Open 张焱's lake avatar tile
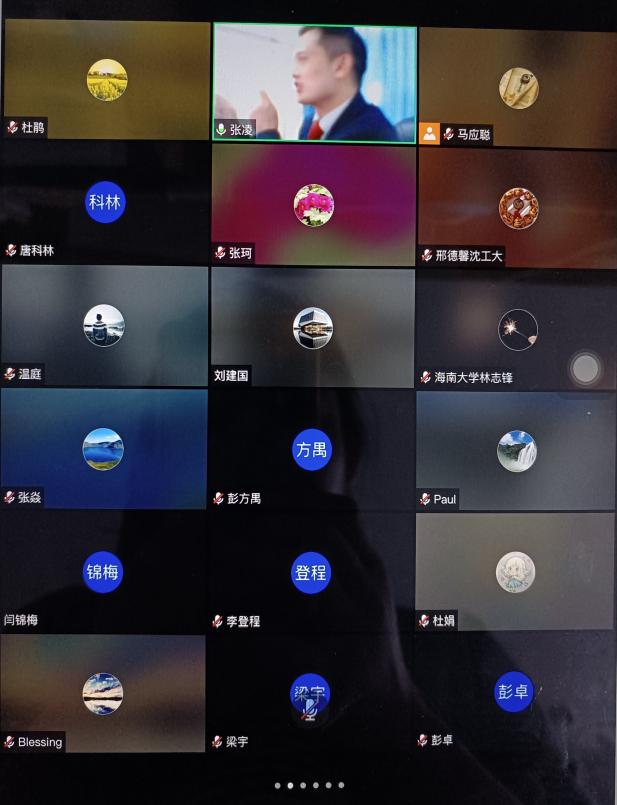This screenshot has height=805, width=617. click(103, 449)
